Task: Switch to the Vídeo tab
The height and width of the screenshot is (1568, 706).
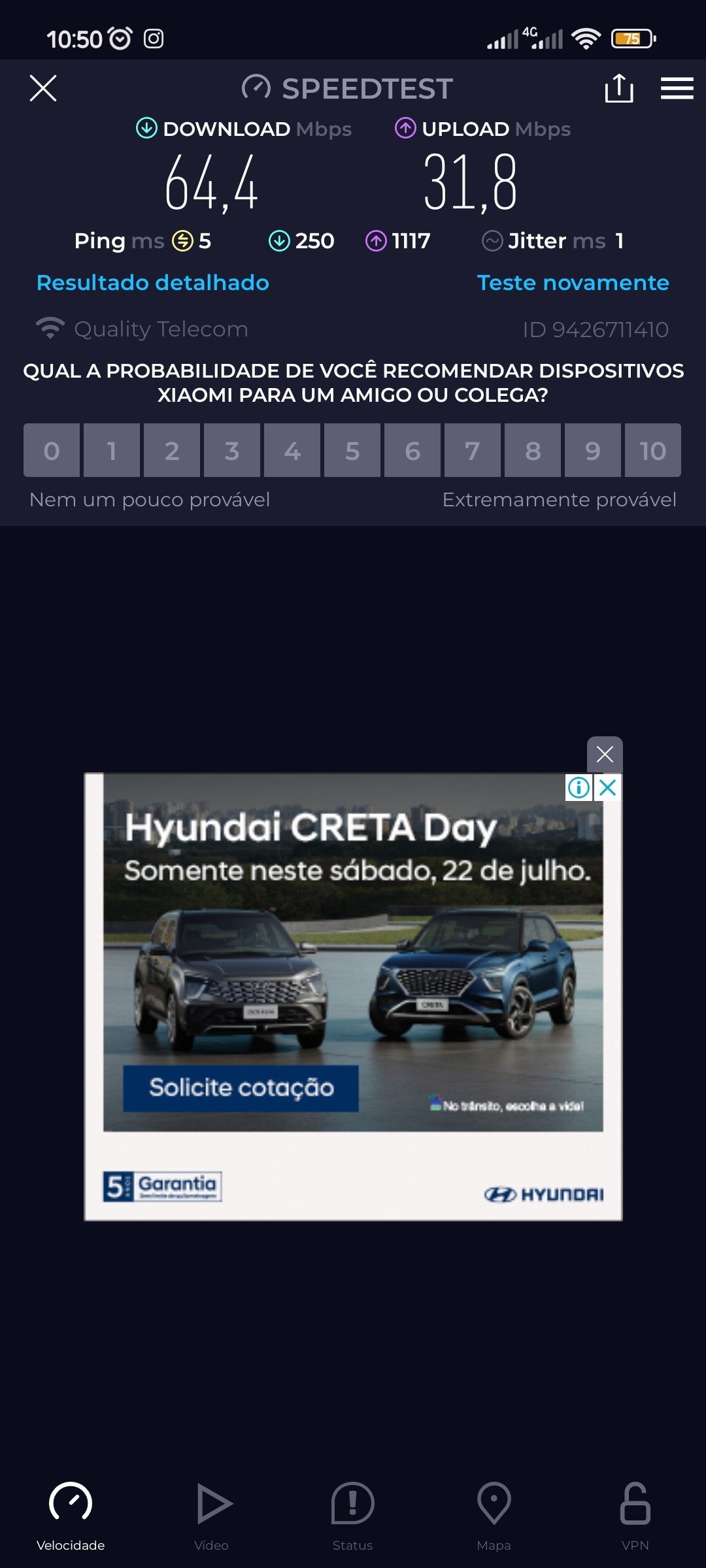Action: 212,1516
